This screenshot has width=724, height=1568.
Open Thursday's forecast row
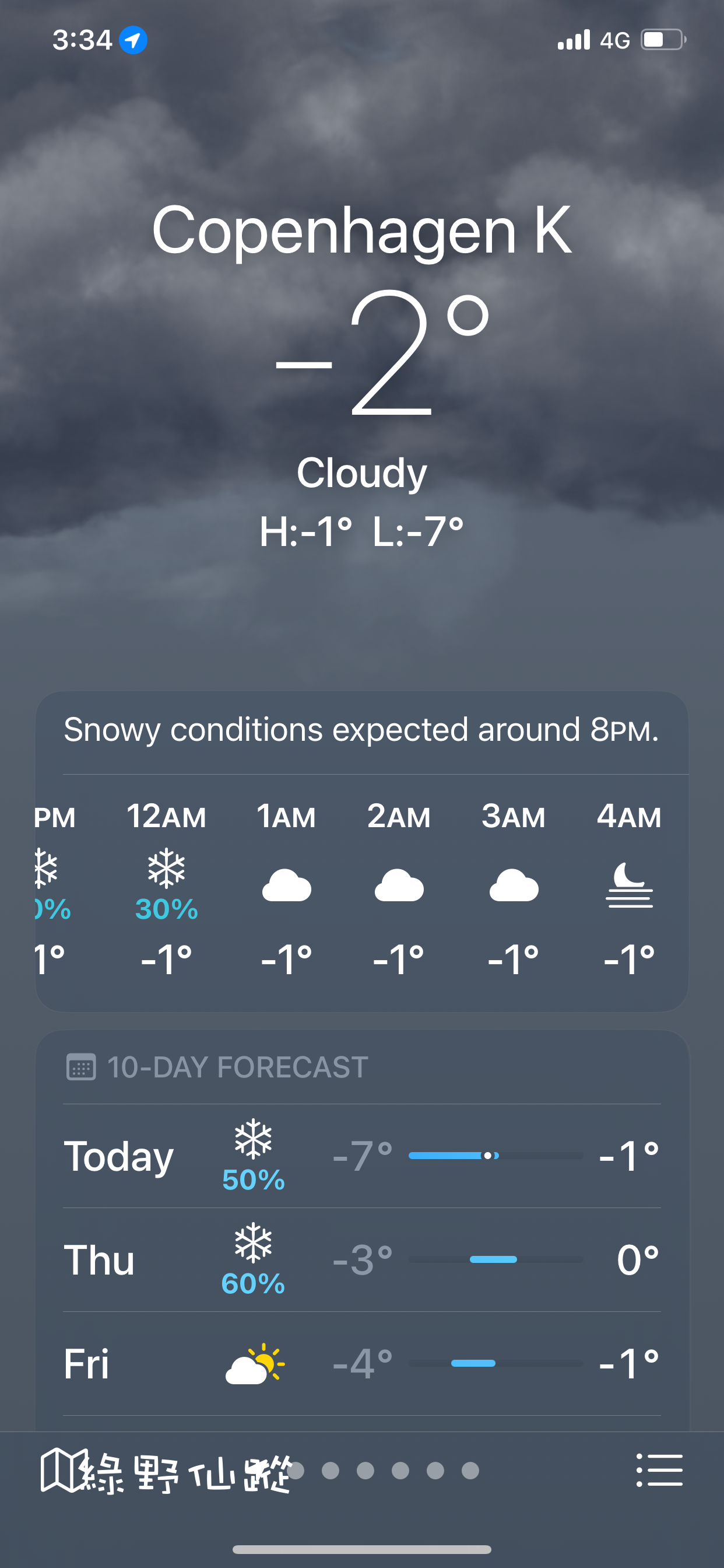coord(362,1260)
